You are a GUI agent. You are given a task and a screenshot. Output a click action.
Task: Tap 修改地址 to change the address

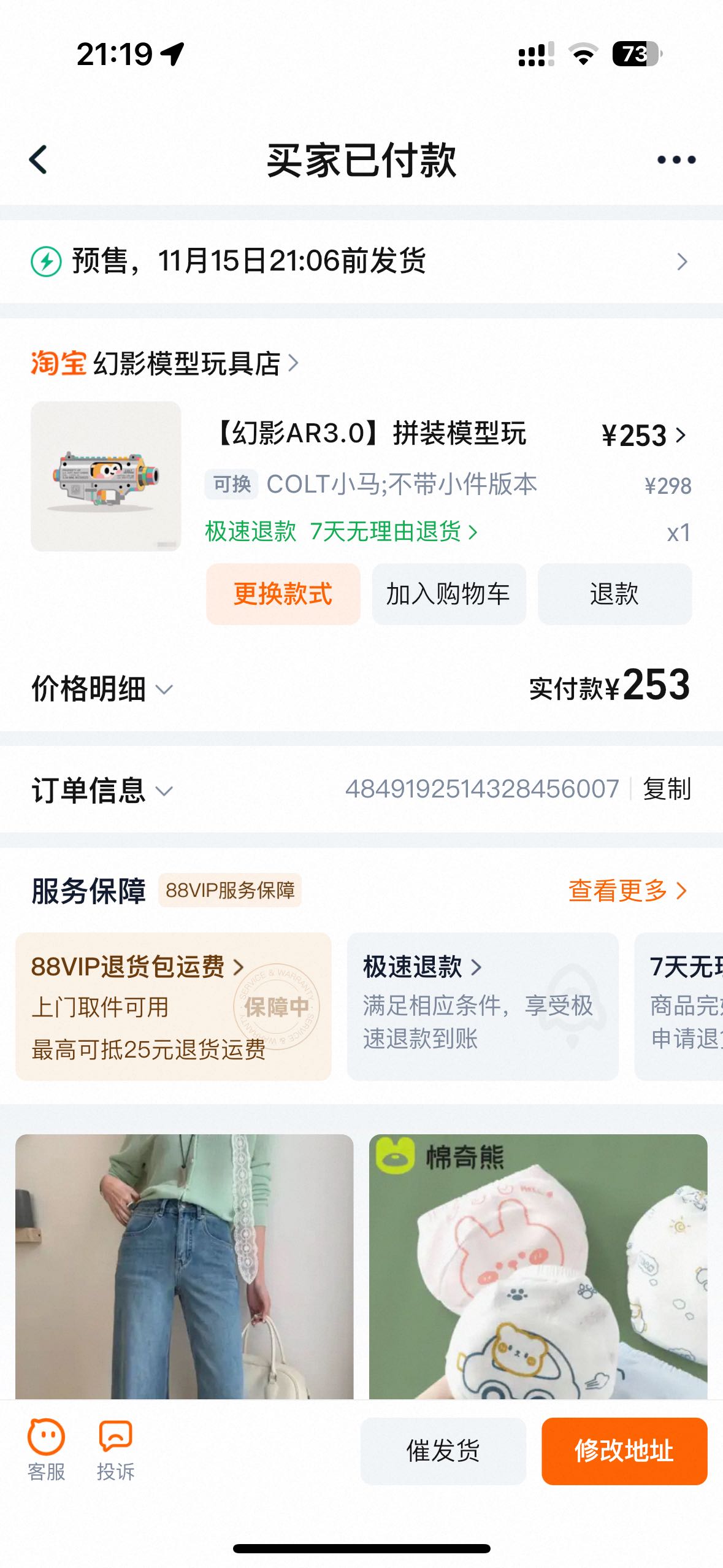tap(624, 1451)
